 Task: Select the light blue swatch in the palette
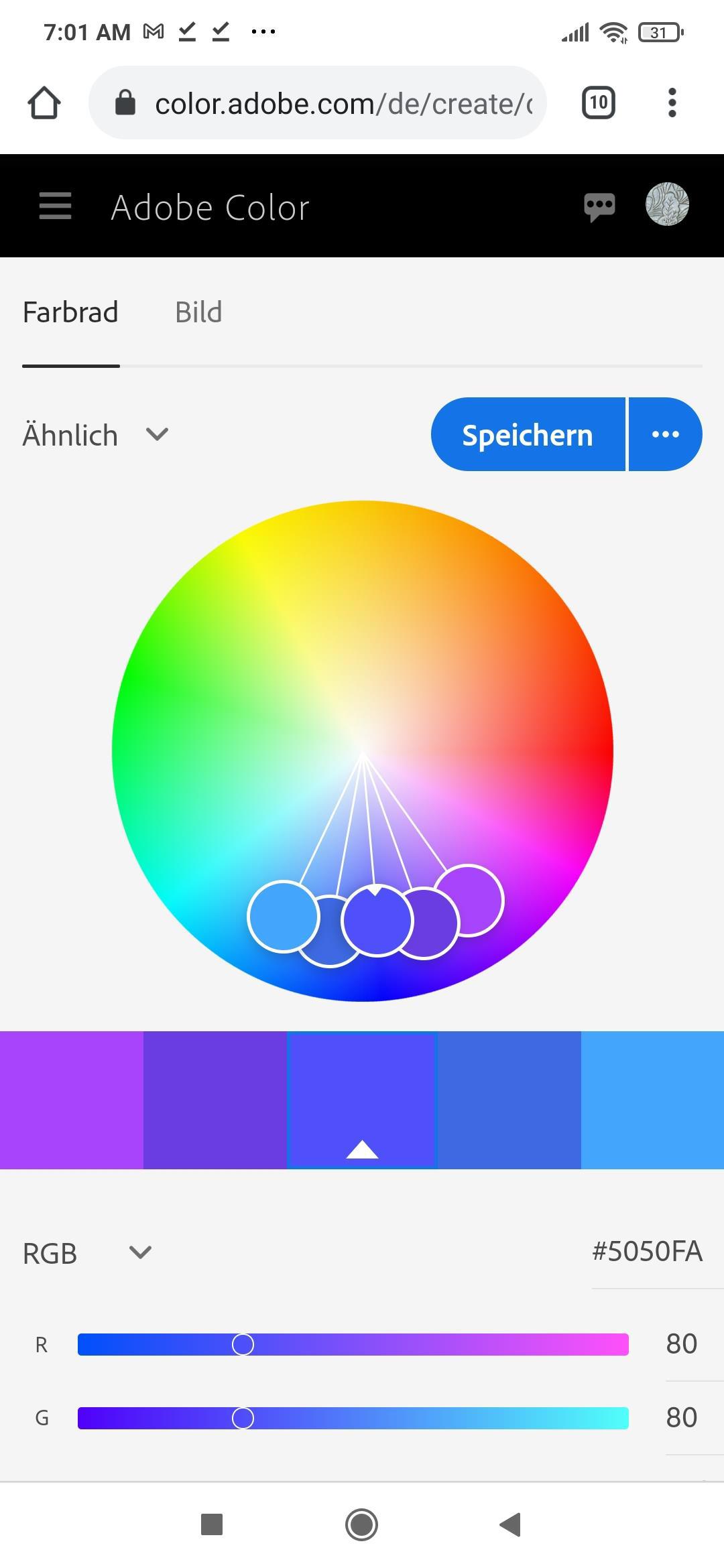click(652, 1100)
